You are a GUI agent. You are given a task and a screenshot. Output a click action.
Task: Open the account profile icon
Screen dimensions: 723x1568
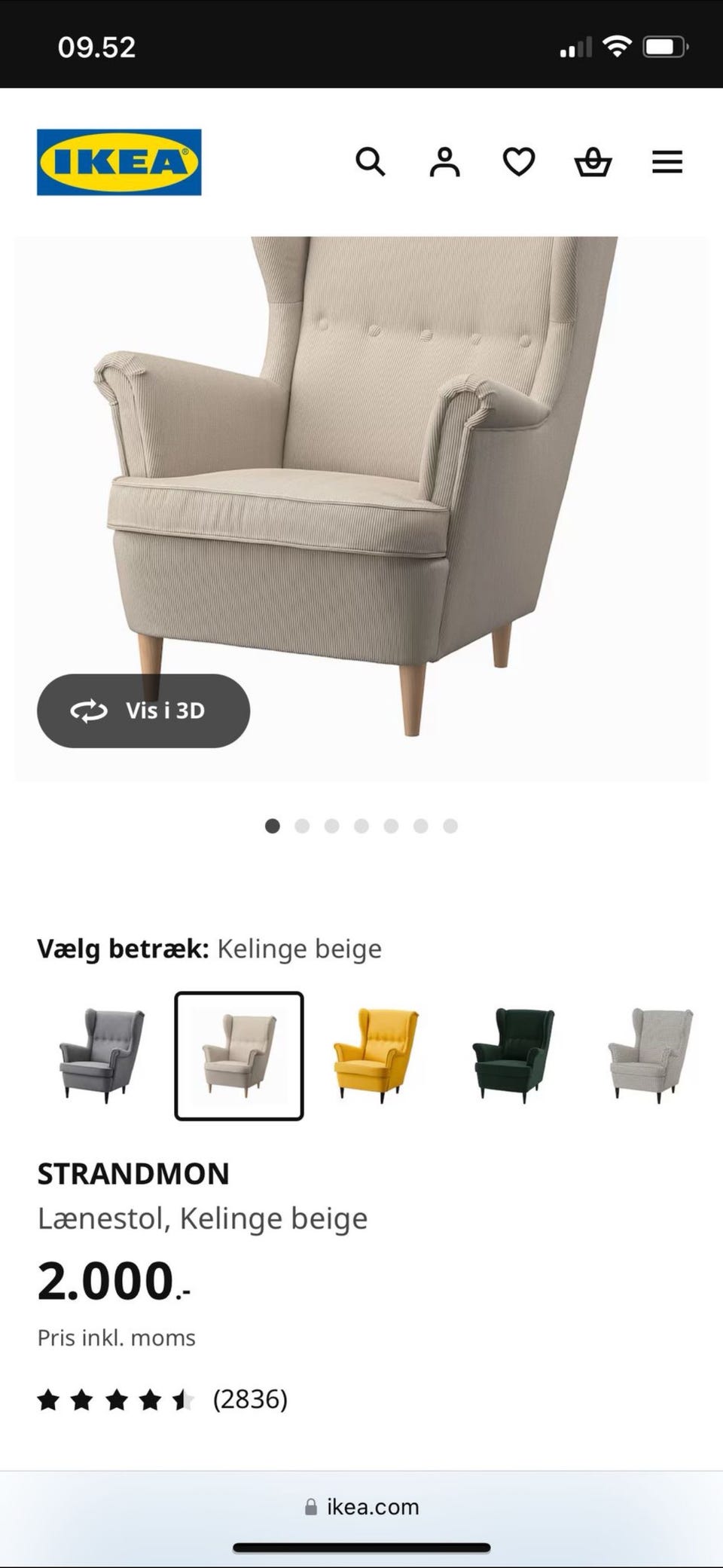pyautogui.click(x=444, y=161)
